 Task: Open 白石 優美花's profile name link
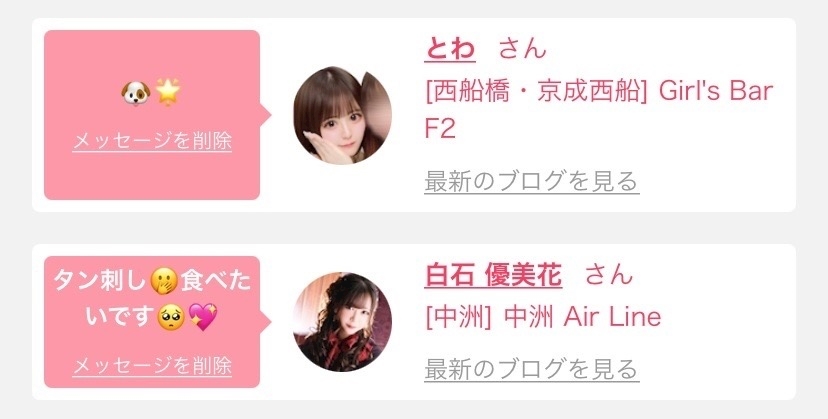tap(493, 274)
